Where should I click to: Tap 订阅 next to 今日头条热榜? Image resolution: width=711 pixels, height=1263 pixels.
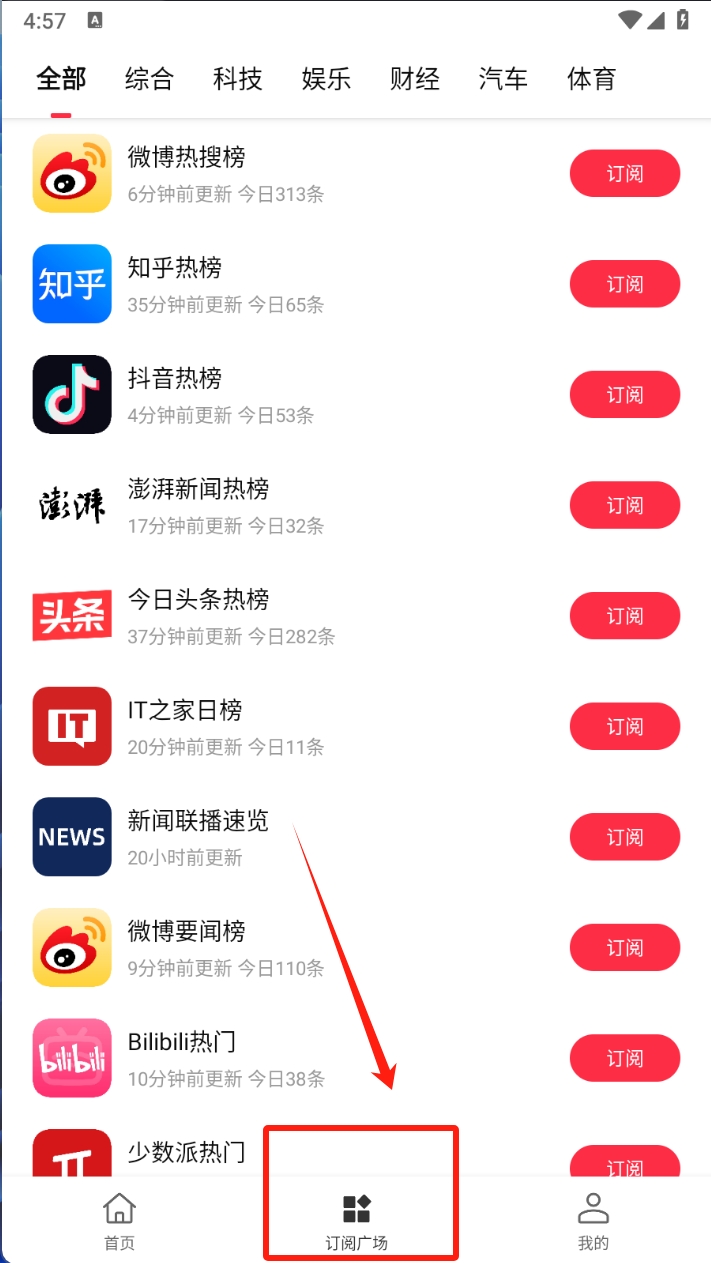tap(624, 616)
